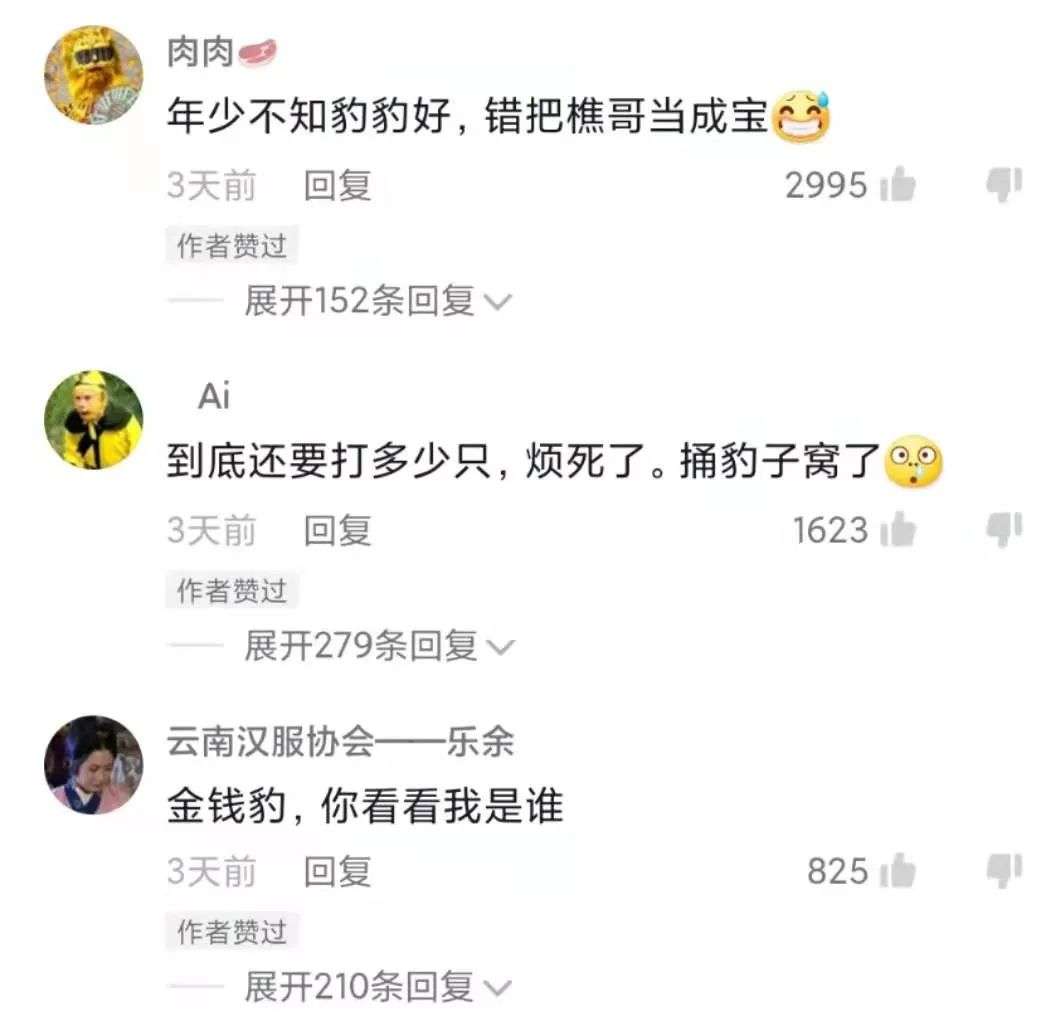Screen dimensions: 1055x1017
Task: Open the username 云南汉服协会——乐余
Action: coord(340,742)
